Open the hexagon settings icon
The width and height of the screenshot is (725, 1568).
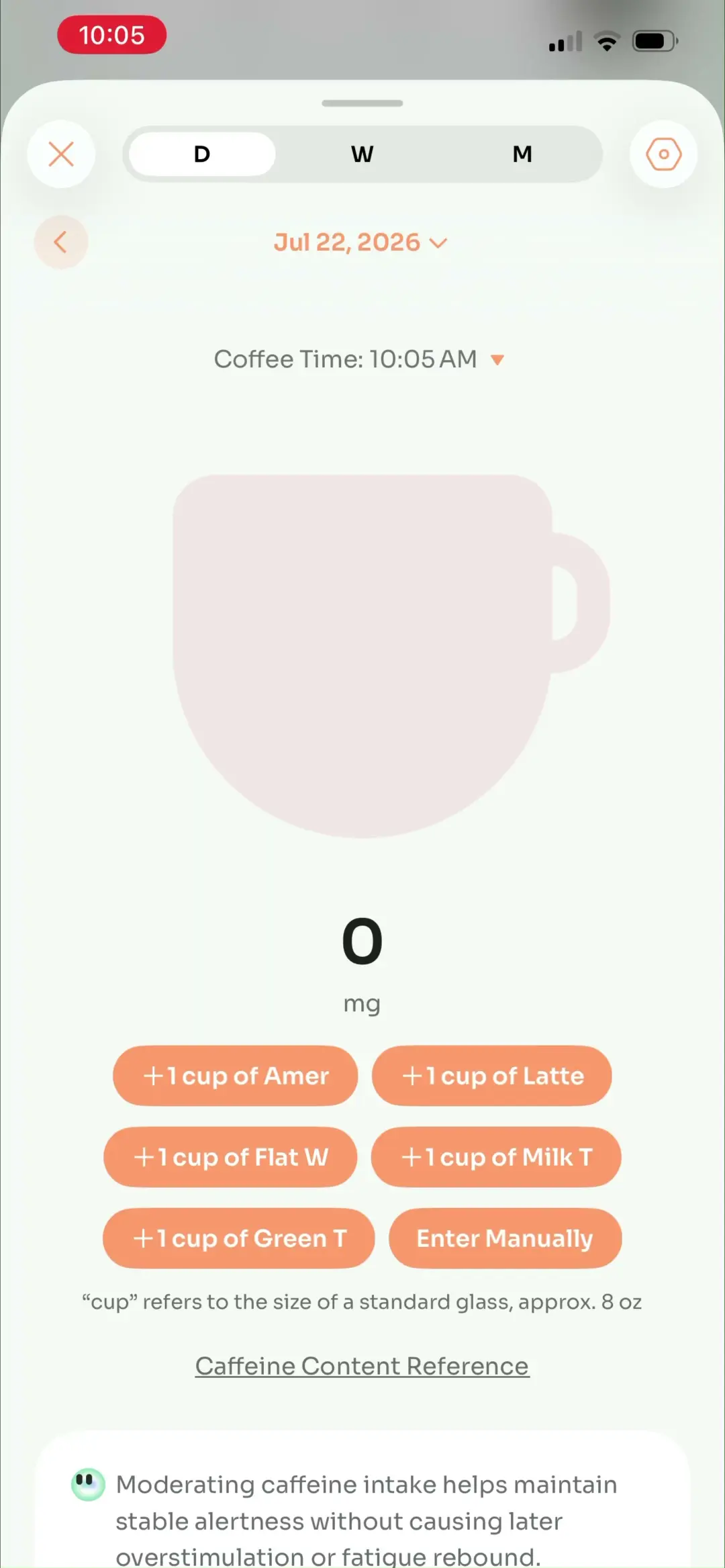[663, 154]
